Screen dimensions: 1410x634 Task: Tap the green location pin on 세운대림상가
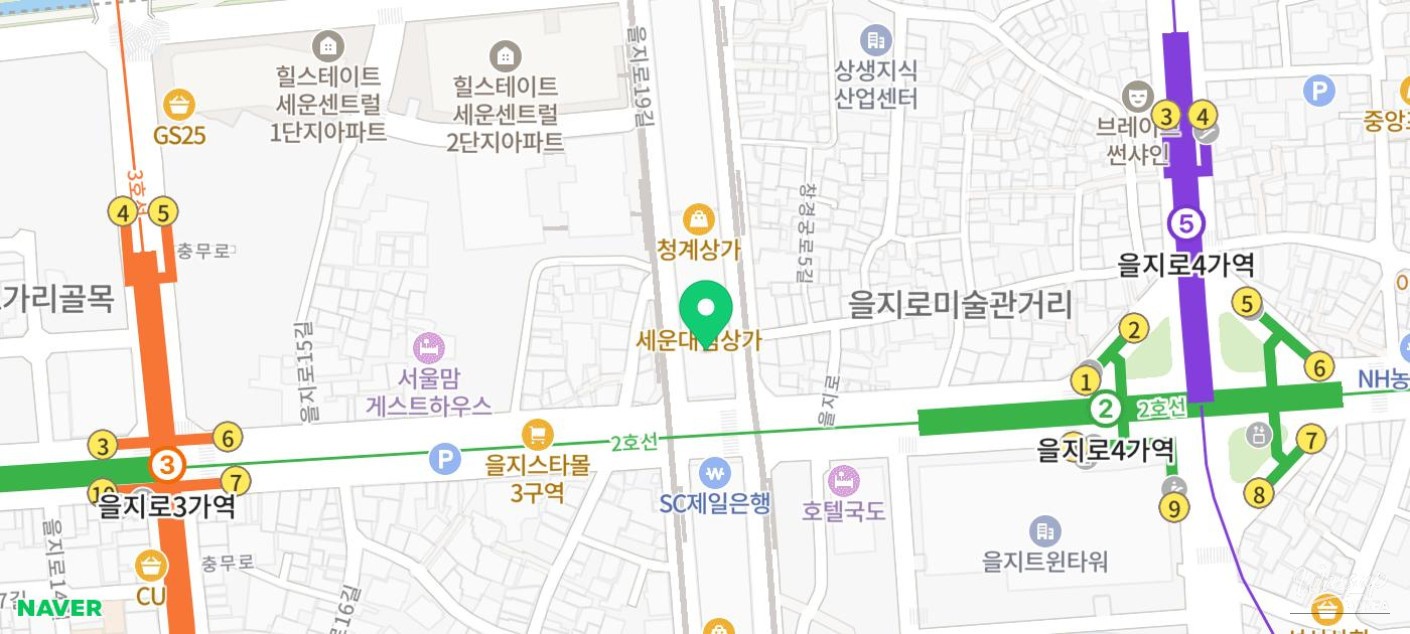point(706,307)
